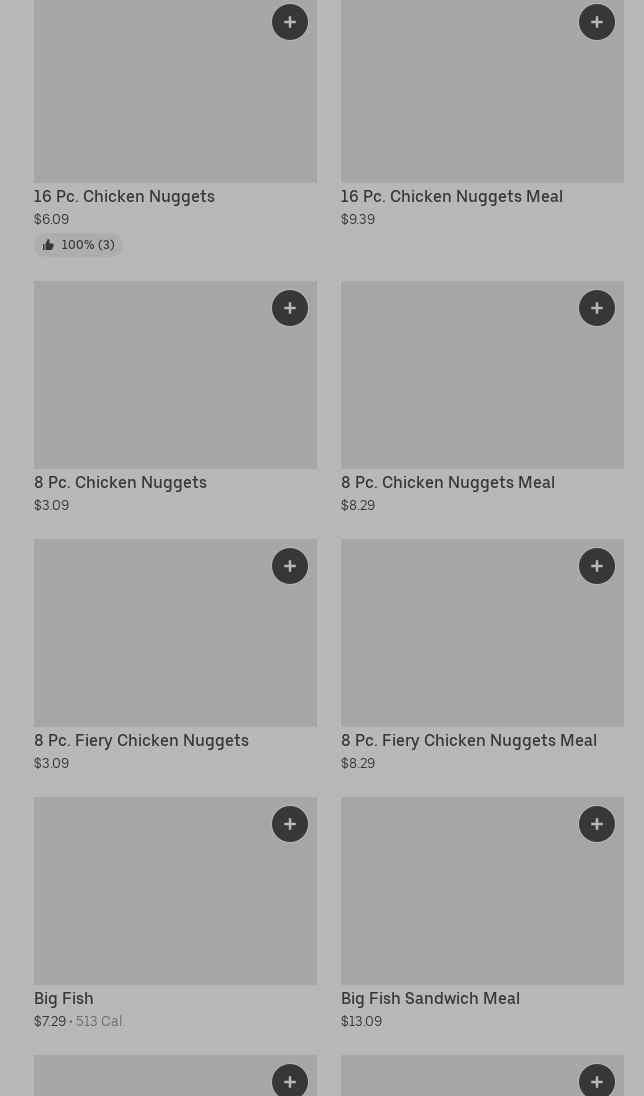Screen dimensions: 644x1096
Task: Add 8 Pc. Chicken Nuggets Meal to cart
Action: tap(596, 308)
